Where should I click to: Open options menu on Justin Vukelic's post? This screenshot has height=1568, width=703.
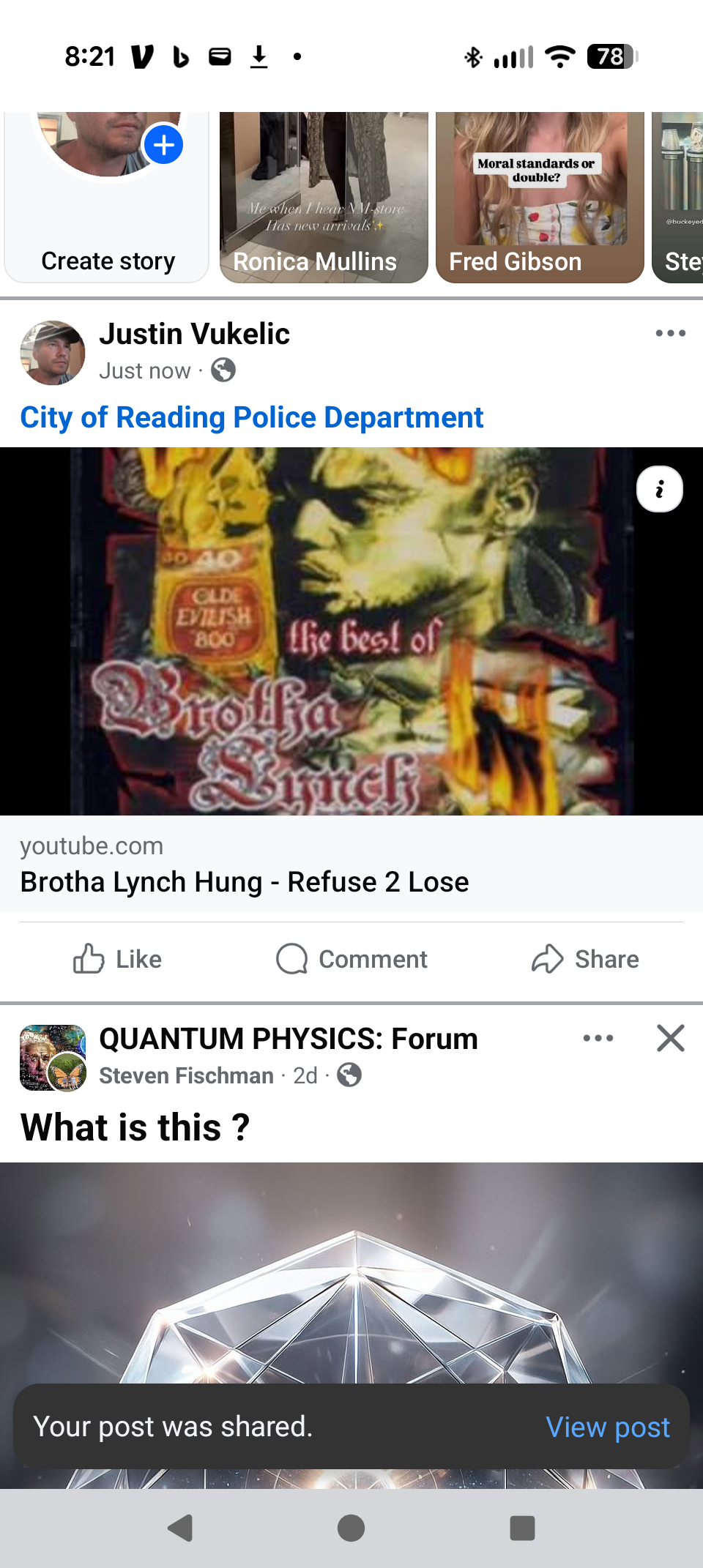pyautogui.click(x=670, y=334)
